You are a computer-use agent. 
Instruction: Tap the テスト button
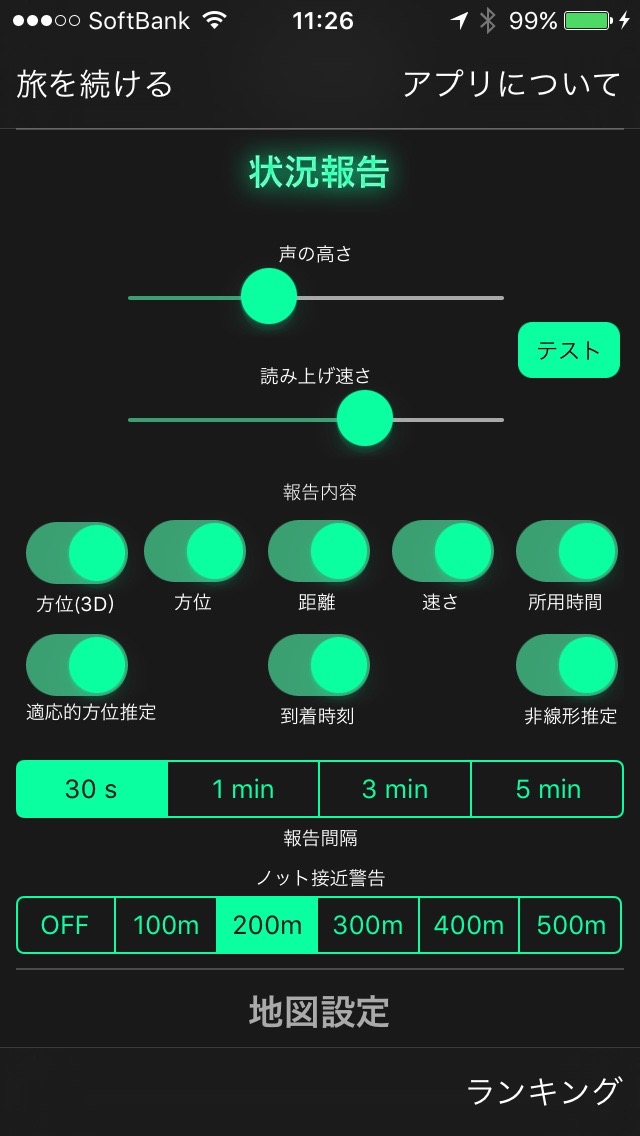[x=568, y=350]
